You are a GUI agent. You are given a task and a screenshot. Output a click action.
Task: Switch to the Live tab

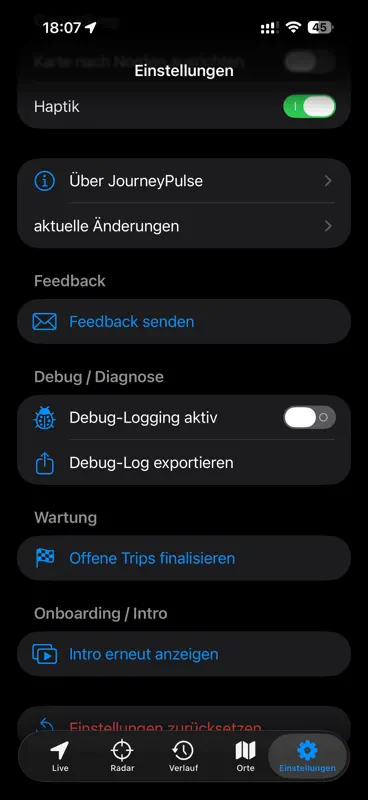click(x=60, y=757)
